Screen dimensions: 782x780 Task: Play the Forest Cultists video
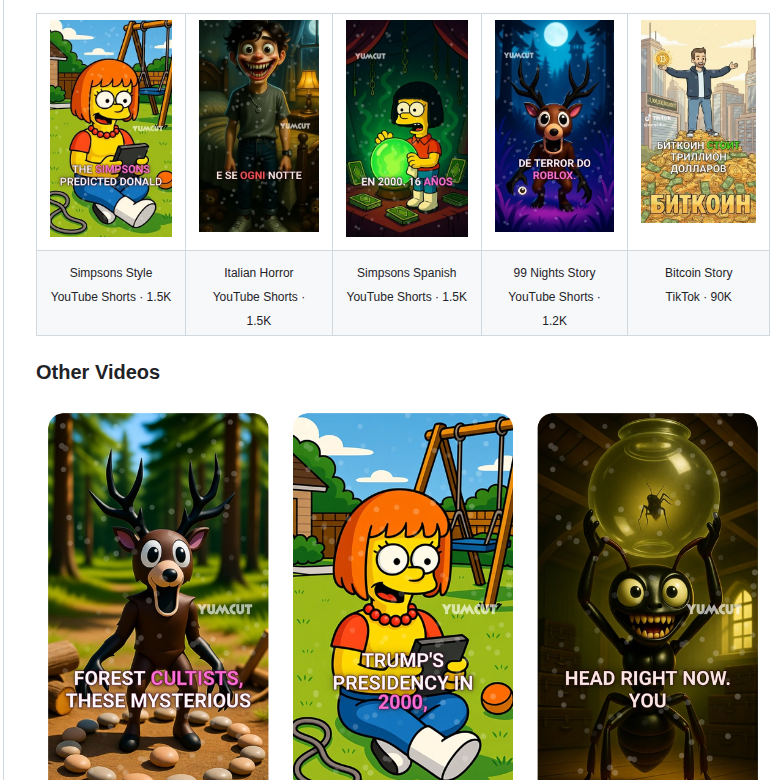click(x=158, y=596)
